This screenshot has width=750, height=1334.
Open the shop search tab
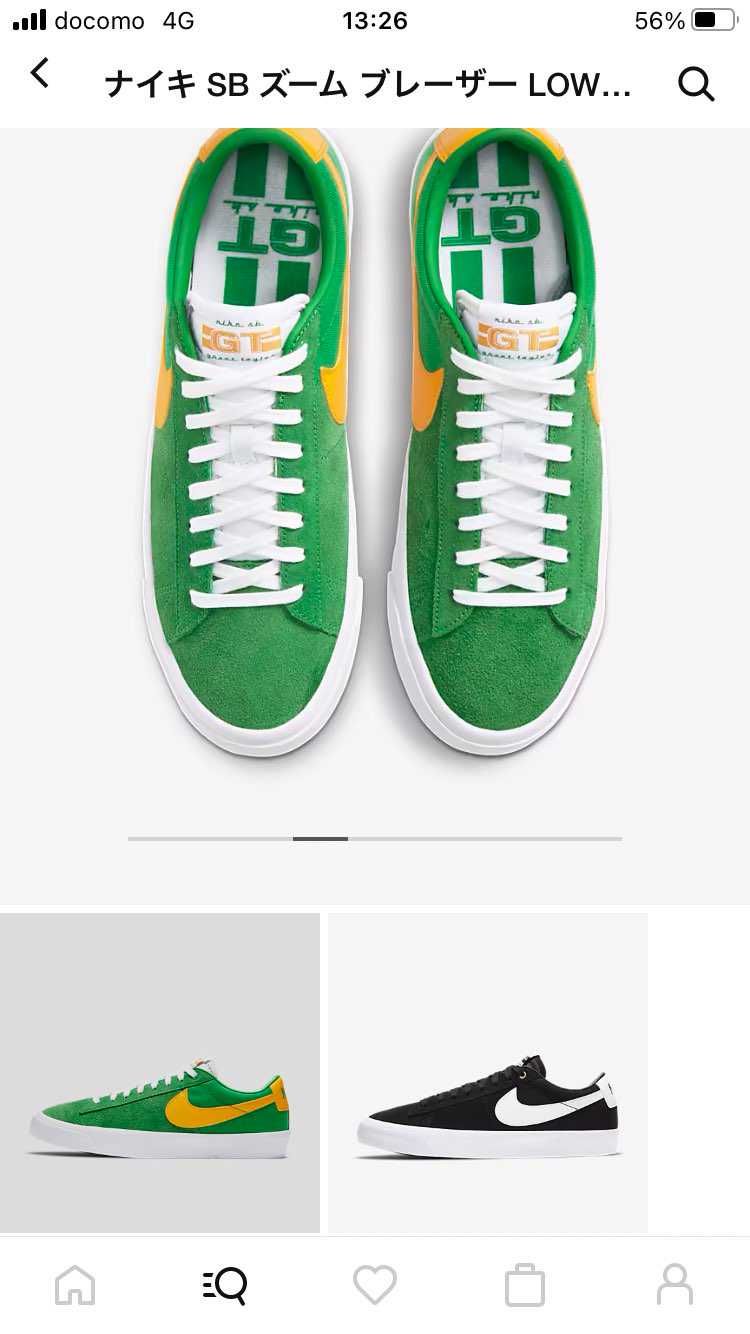click(x=225, y=1283)
